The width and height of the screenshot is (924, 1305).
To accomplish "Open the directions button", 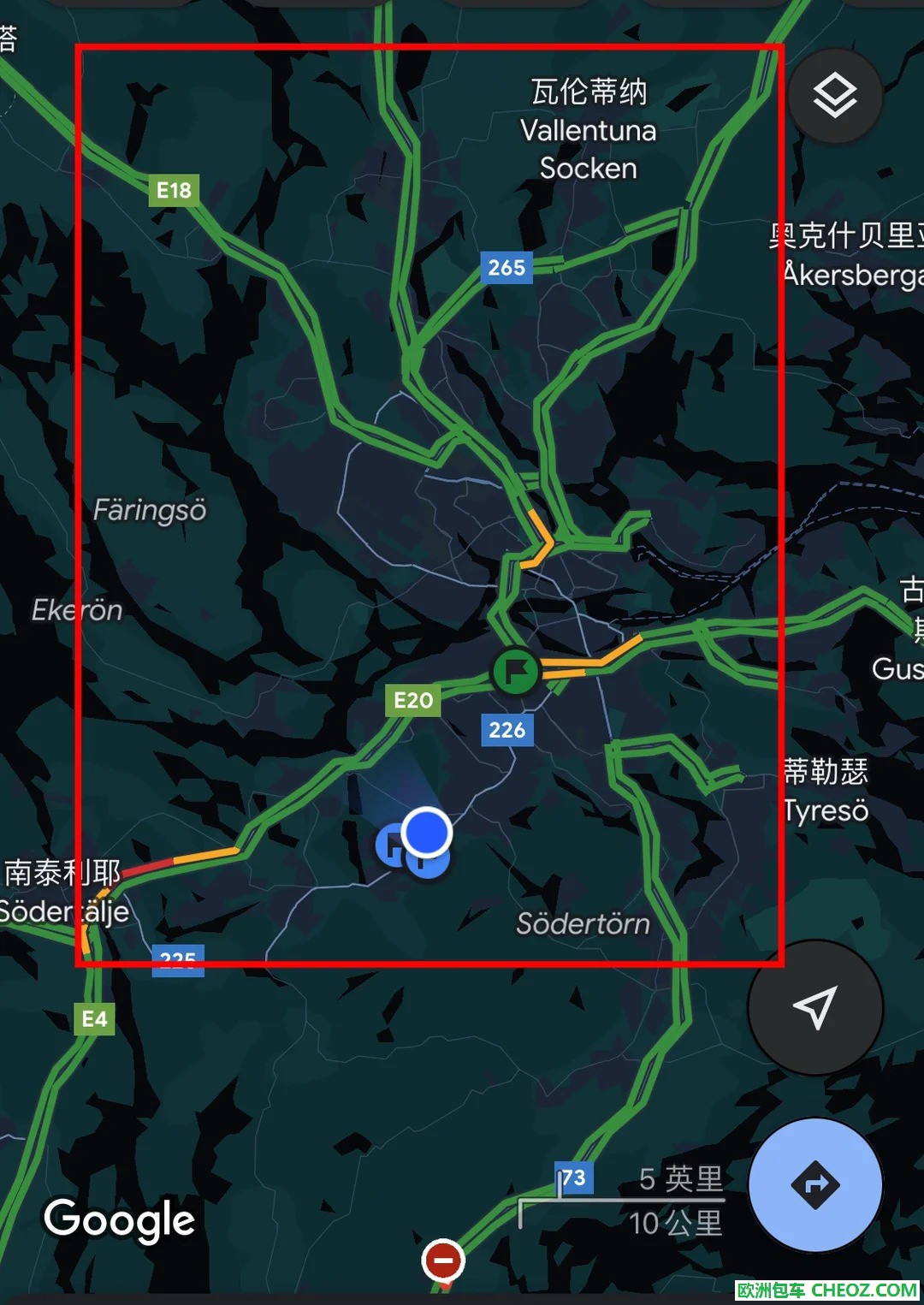I will tap(814, 1184).
